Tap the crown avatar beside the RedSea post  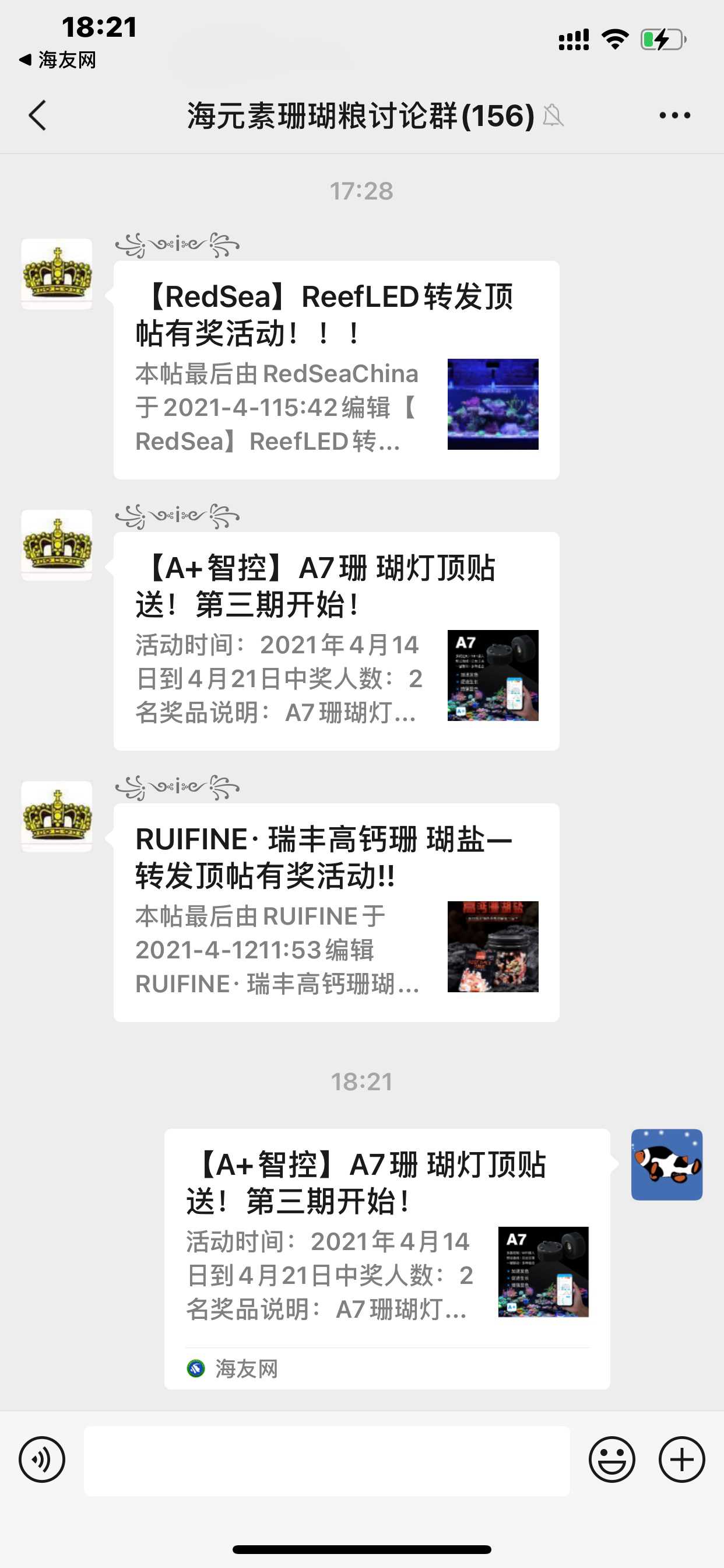57,274
